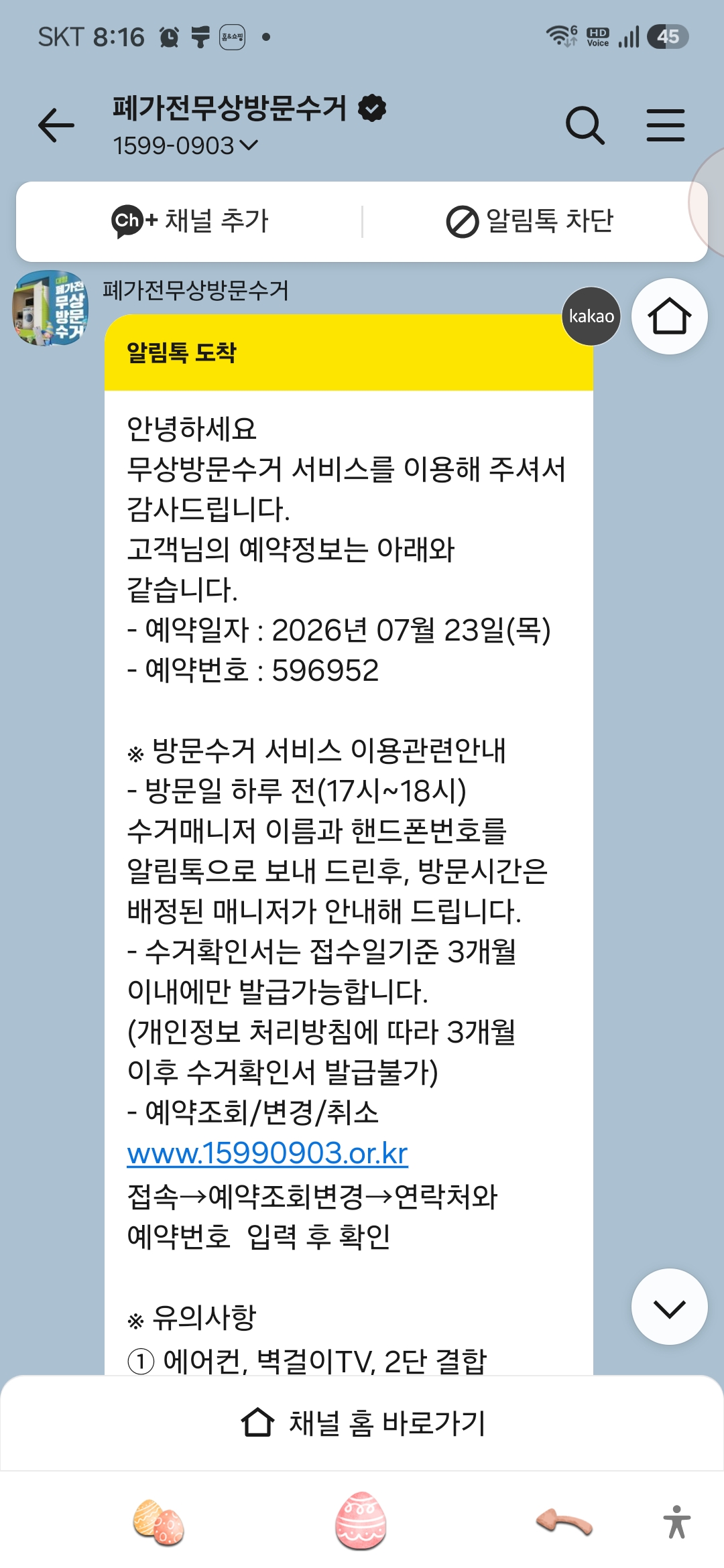Open the www.15990903.or.kr link
Screen dimensions: 724x1568
tap(267, 1153)
